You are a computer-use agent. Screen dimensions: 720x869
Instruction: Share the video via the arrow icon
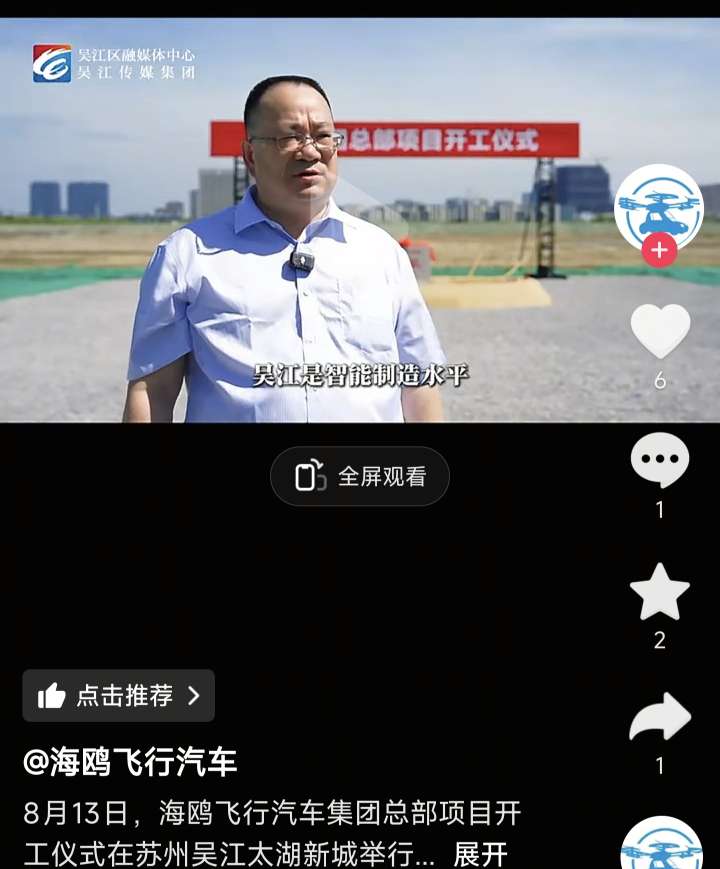660,718
